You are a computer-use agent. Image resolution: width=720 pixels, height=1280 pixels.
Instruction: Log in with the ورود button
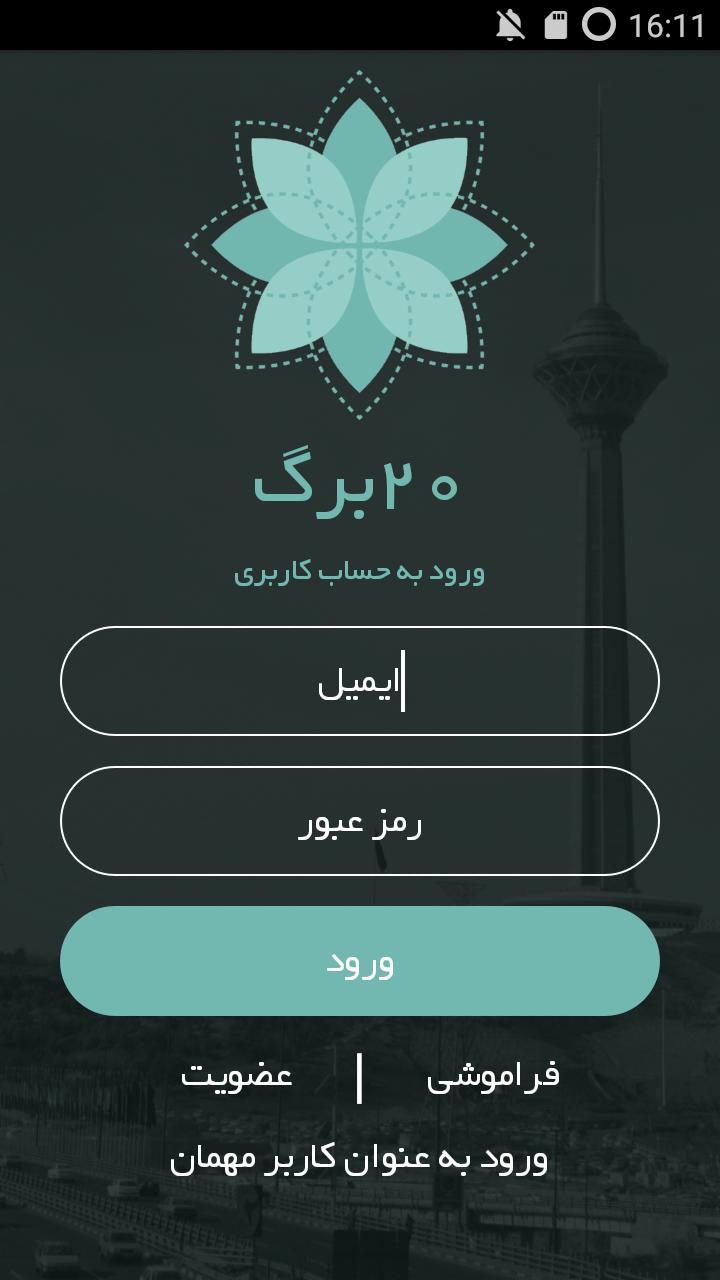[360, 961]
